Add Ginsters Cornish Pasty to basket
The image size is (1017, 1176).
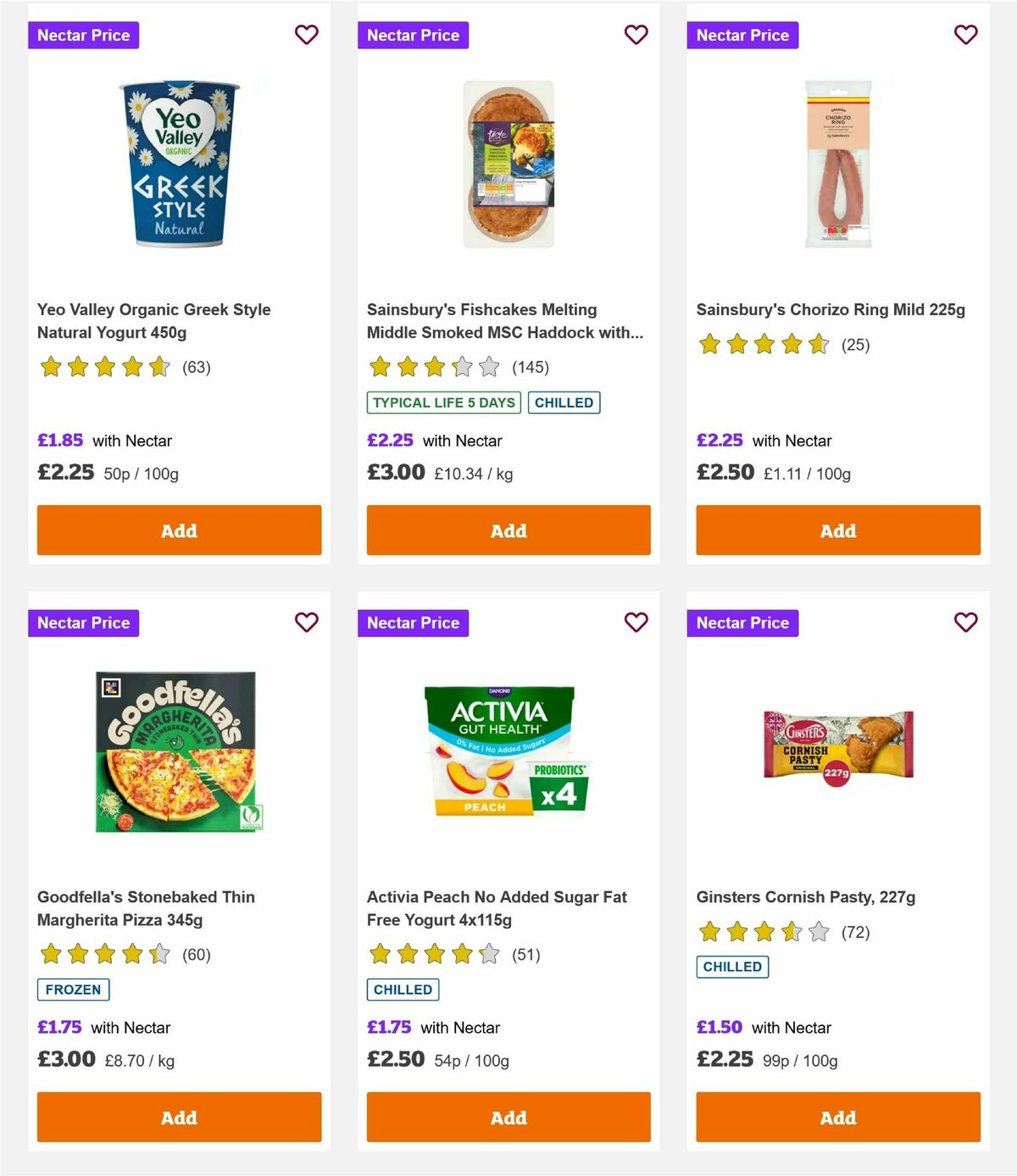837,1117
